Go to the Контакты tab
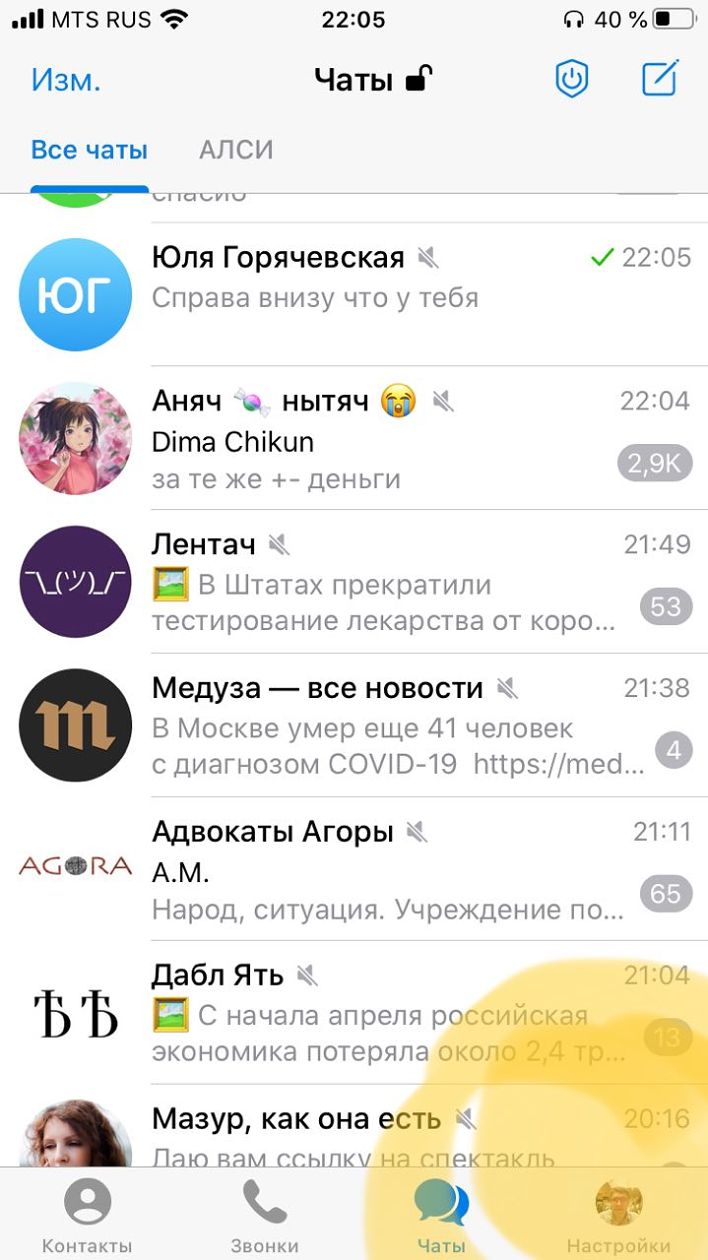 [x=87, y=1215]
